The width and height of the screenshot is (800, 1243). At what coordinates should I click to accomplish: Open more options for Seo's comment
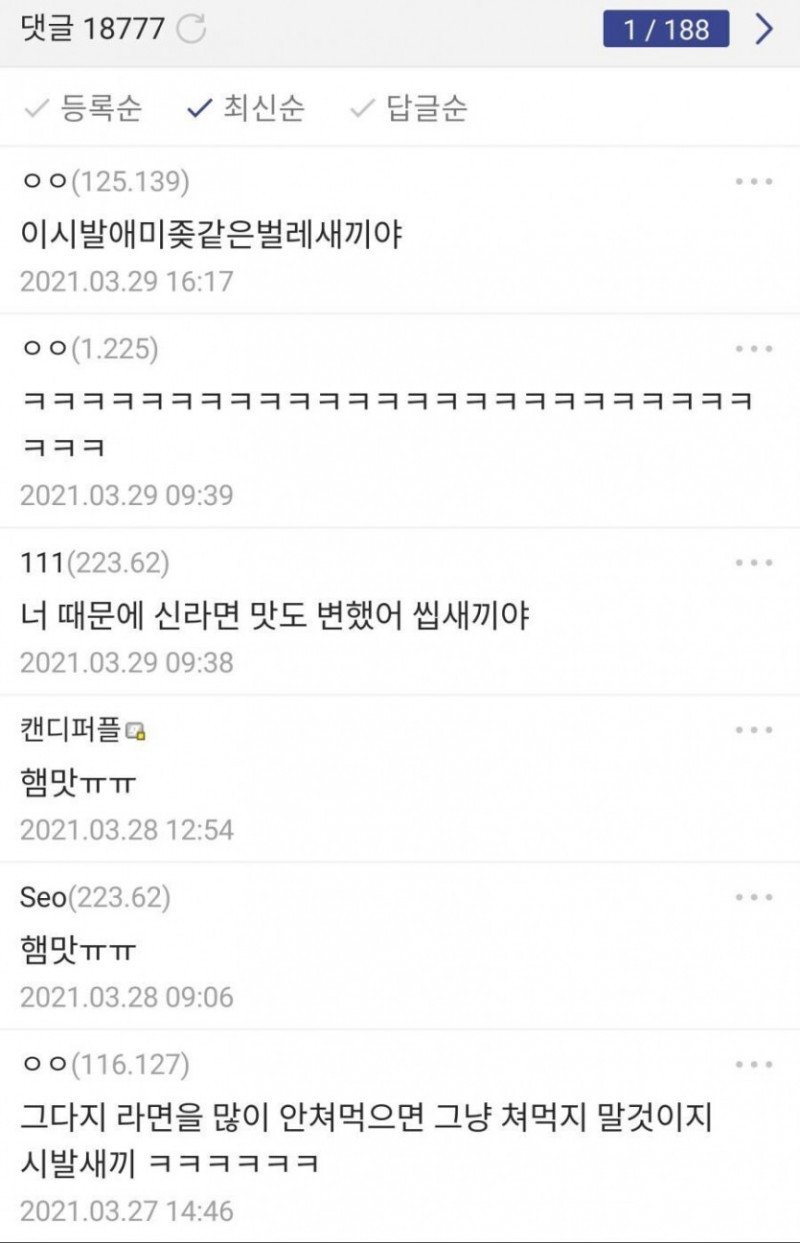tap(753, 897)
